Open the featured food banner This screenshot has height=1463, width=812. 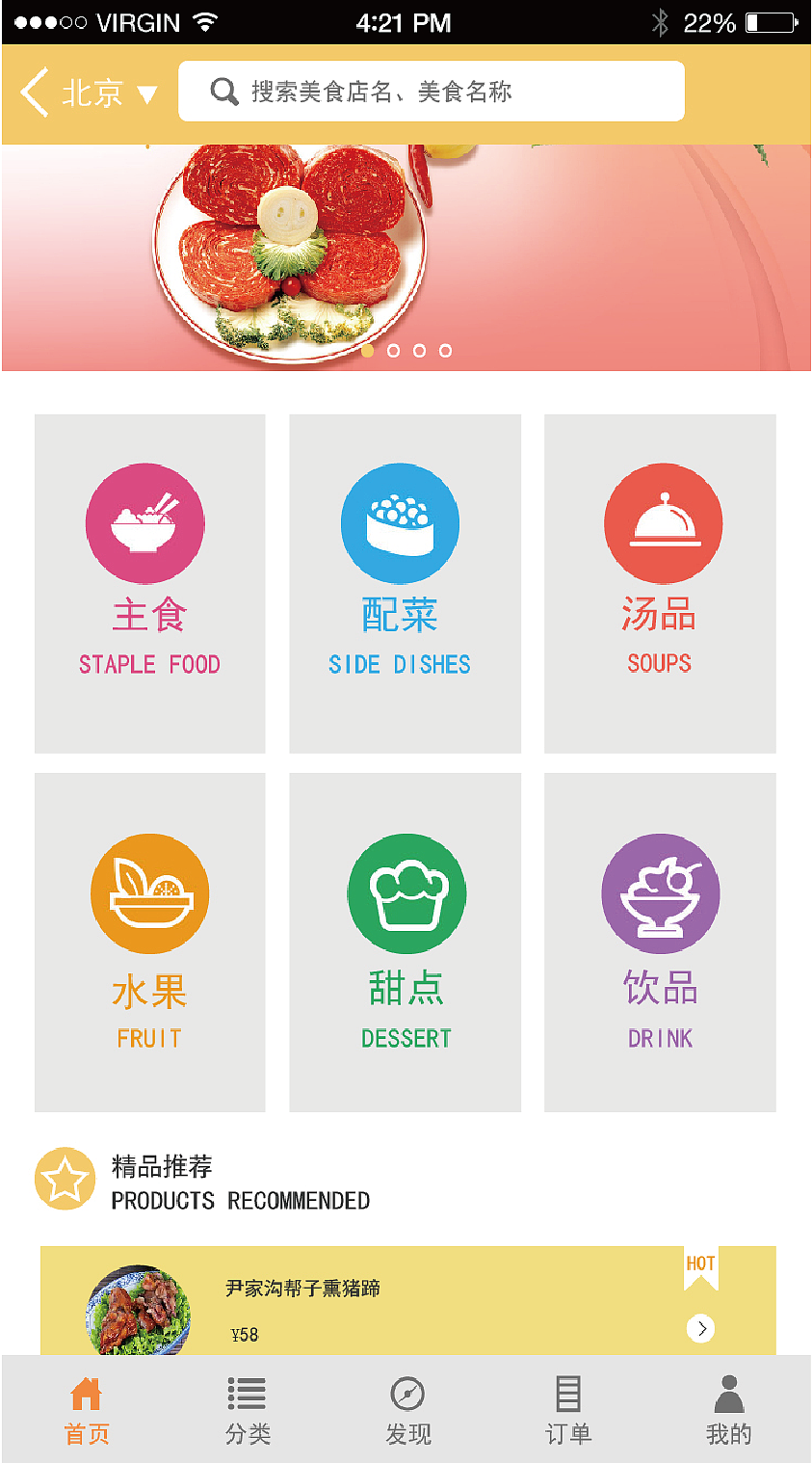point(406,256)
